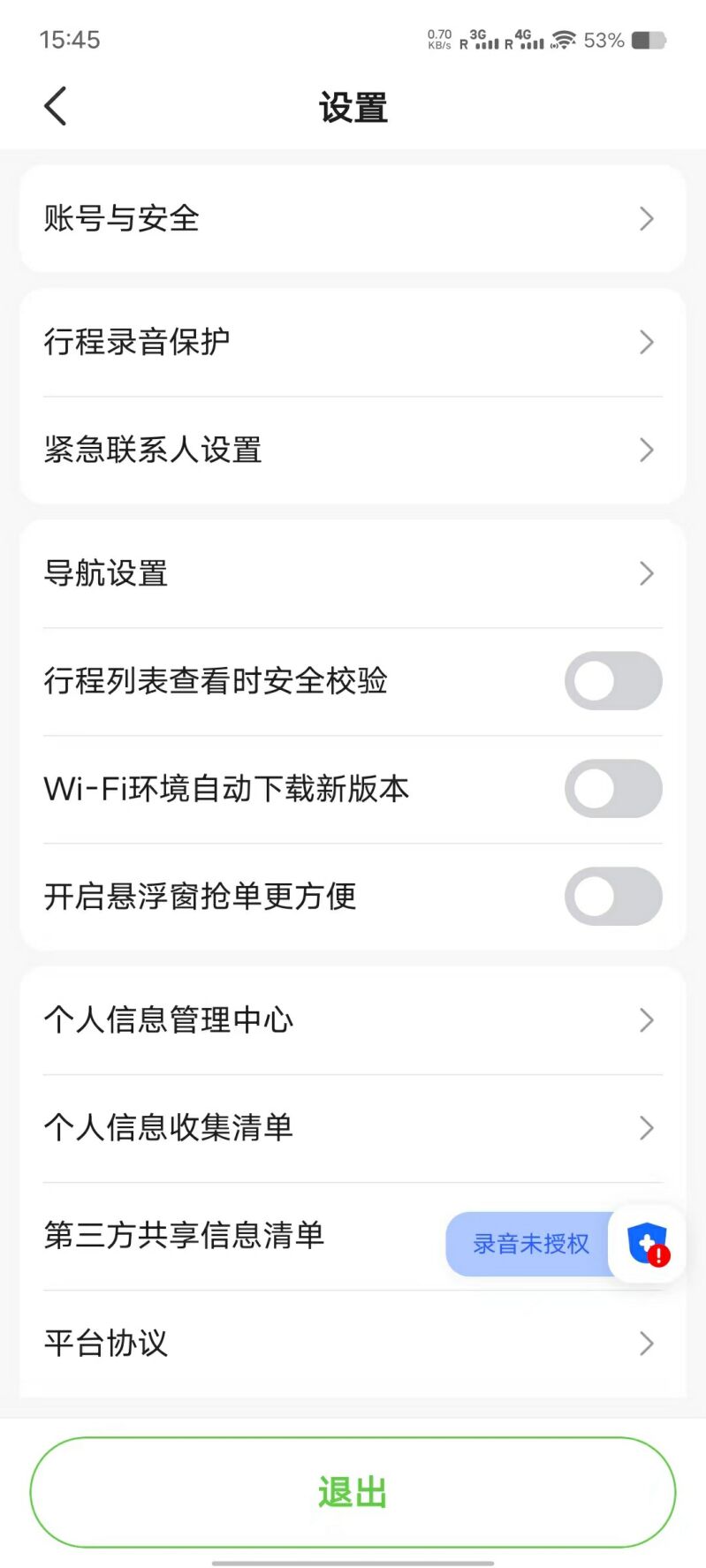706x1568 pixels.
Task: Tap the 退出 logout button
Action: (353, 1491)
